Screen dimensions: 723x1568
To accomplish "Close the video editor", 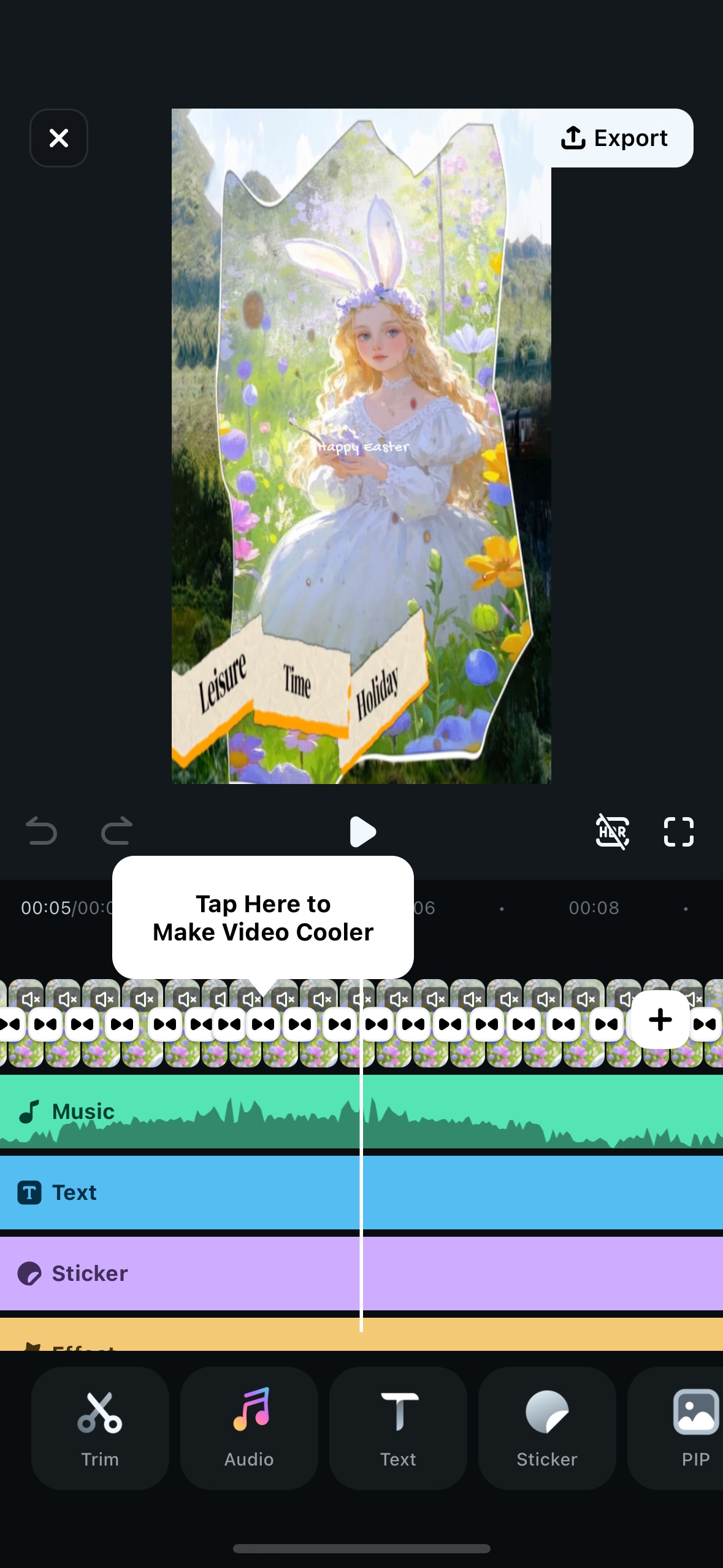I will pos(59,138).
